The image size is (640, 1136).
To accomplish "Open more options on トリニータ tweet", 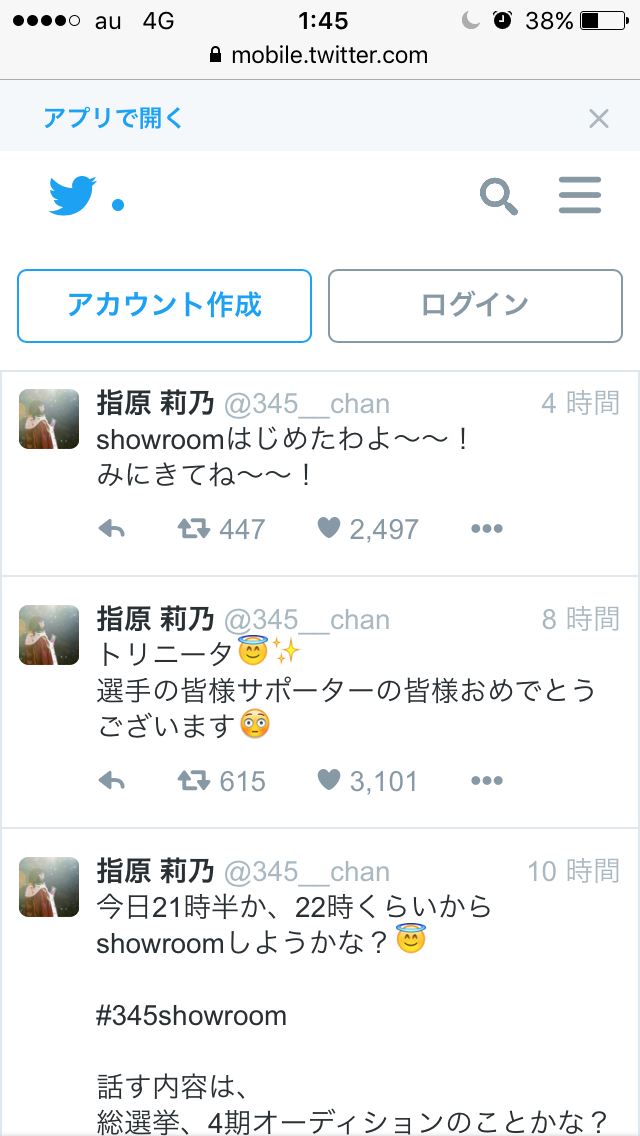I will 486,781.
